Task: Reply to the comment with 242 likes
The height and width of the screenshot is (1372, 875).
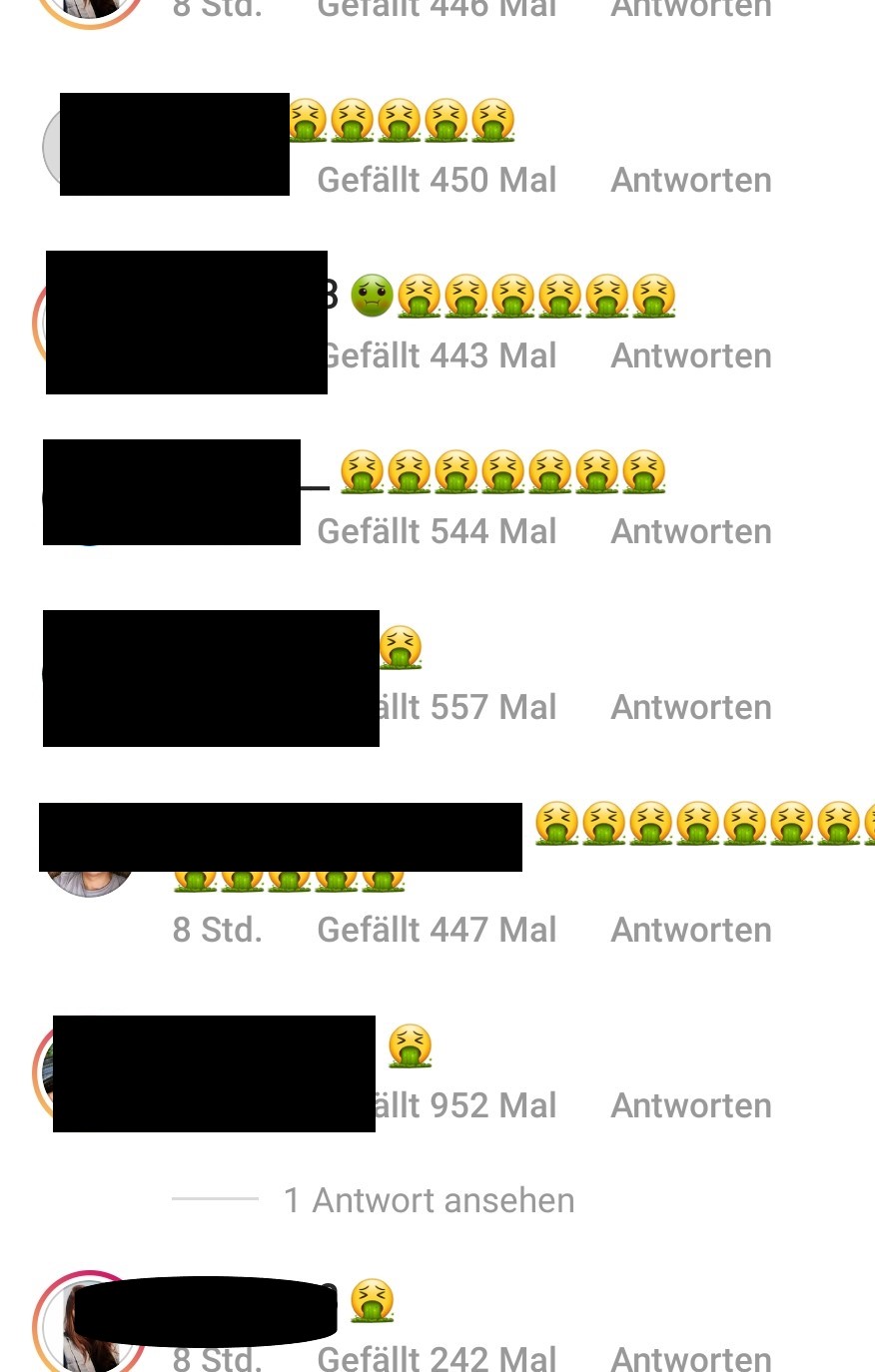Action: (x=691, y=1358)
